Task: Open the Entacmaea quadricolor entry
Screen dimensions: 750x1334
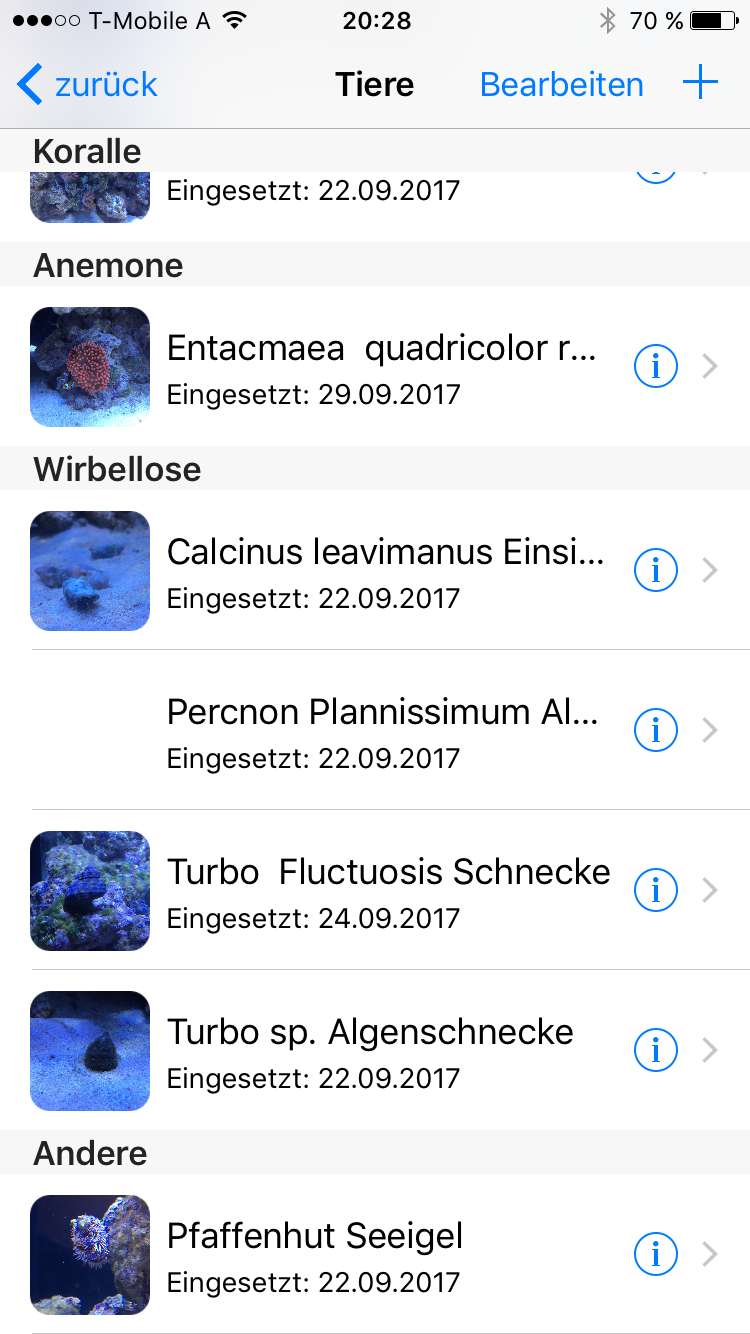Action: coord(380,366)
